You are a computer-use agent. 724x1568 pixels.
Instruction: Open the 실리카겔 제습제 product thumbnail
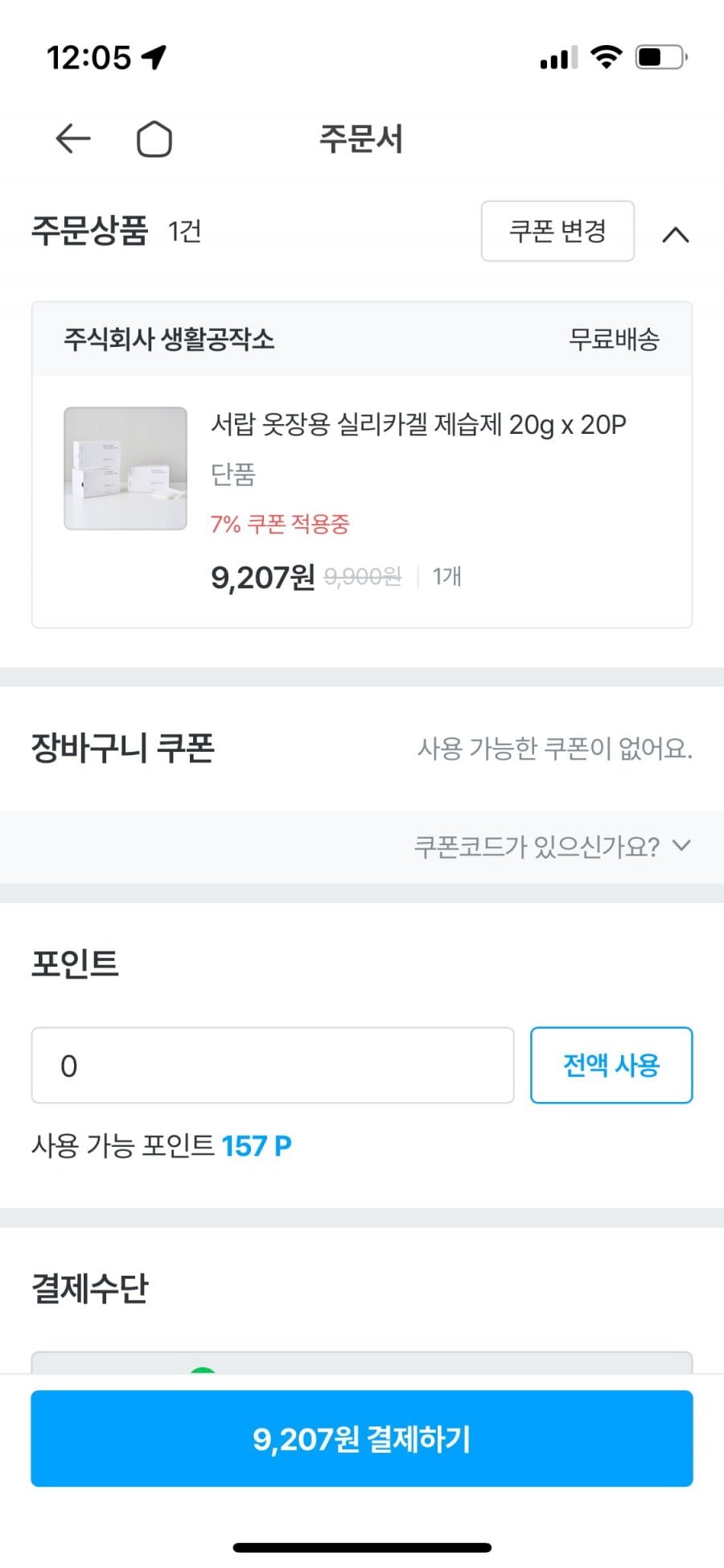point(125,468)
